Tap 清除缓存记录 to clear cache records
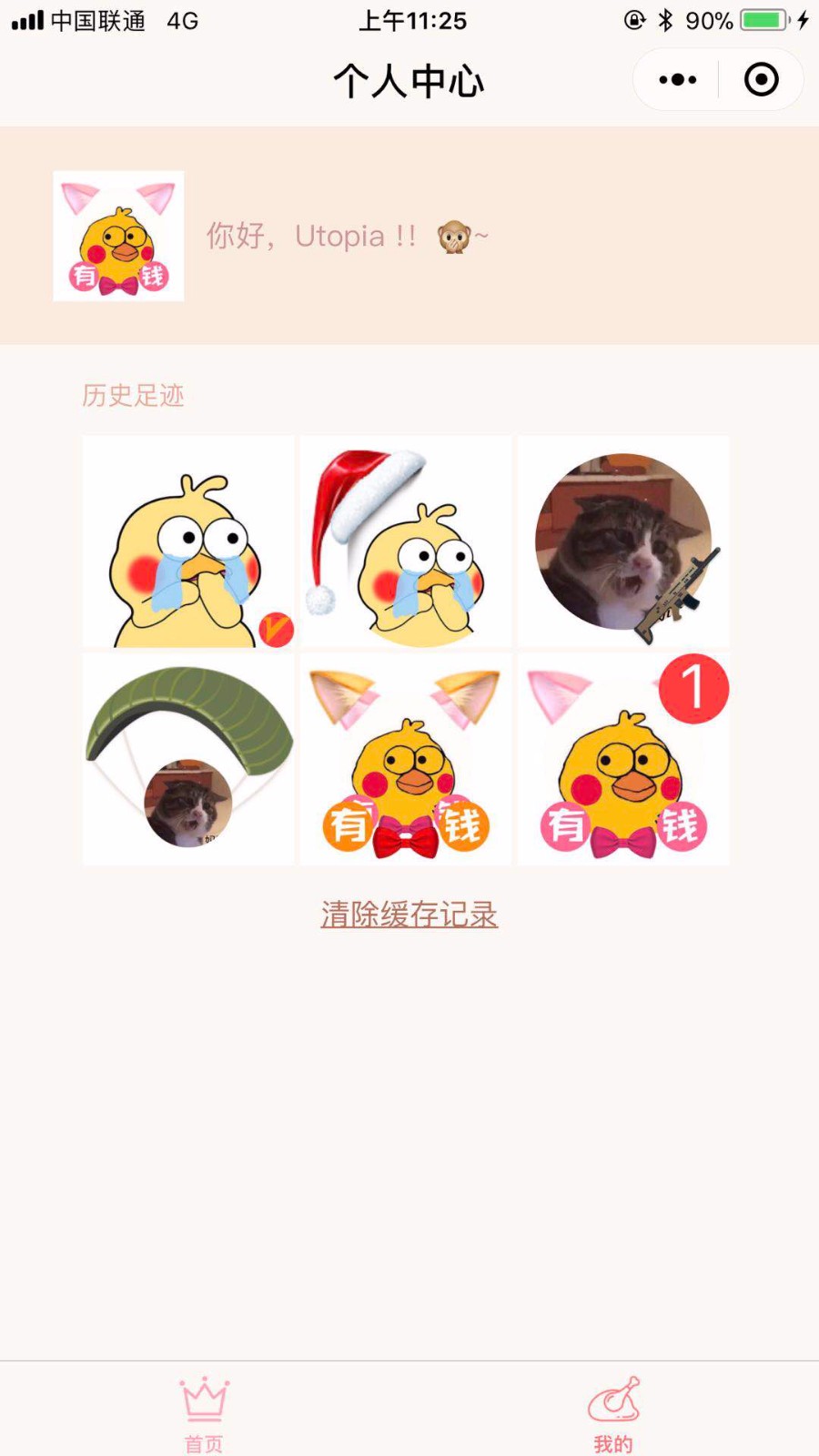 point(409,914)
